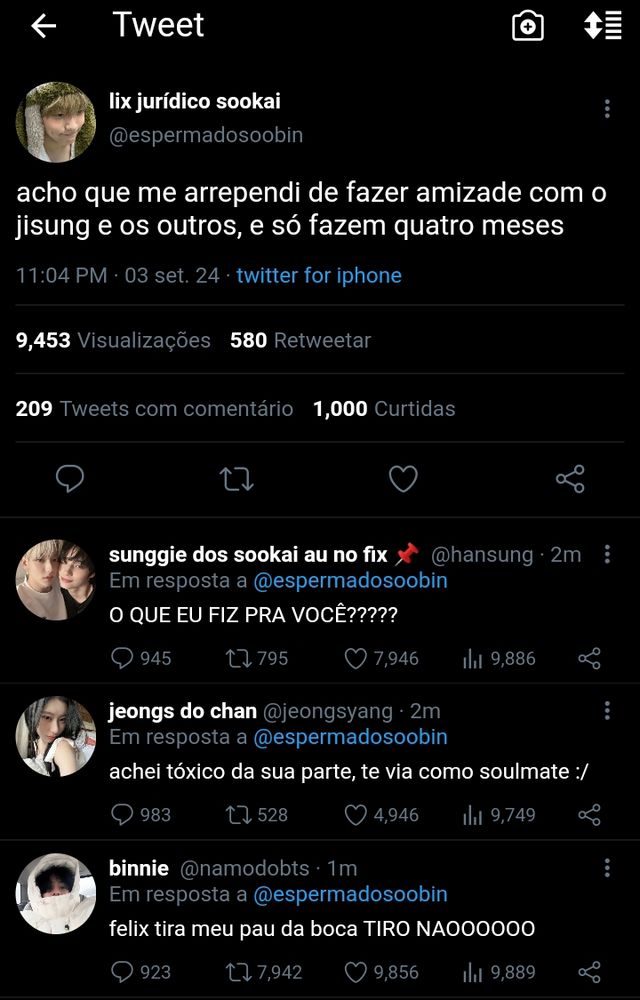Viewport: 640px width, 1000px height.
Task: Open the twitter for iphone link
Action: (x=319, y=276)
